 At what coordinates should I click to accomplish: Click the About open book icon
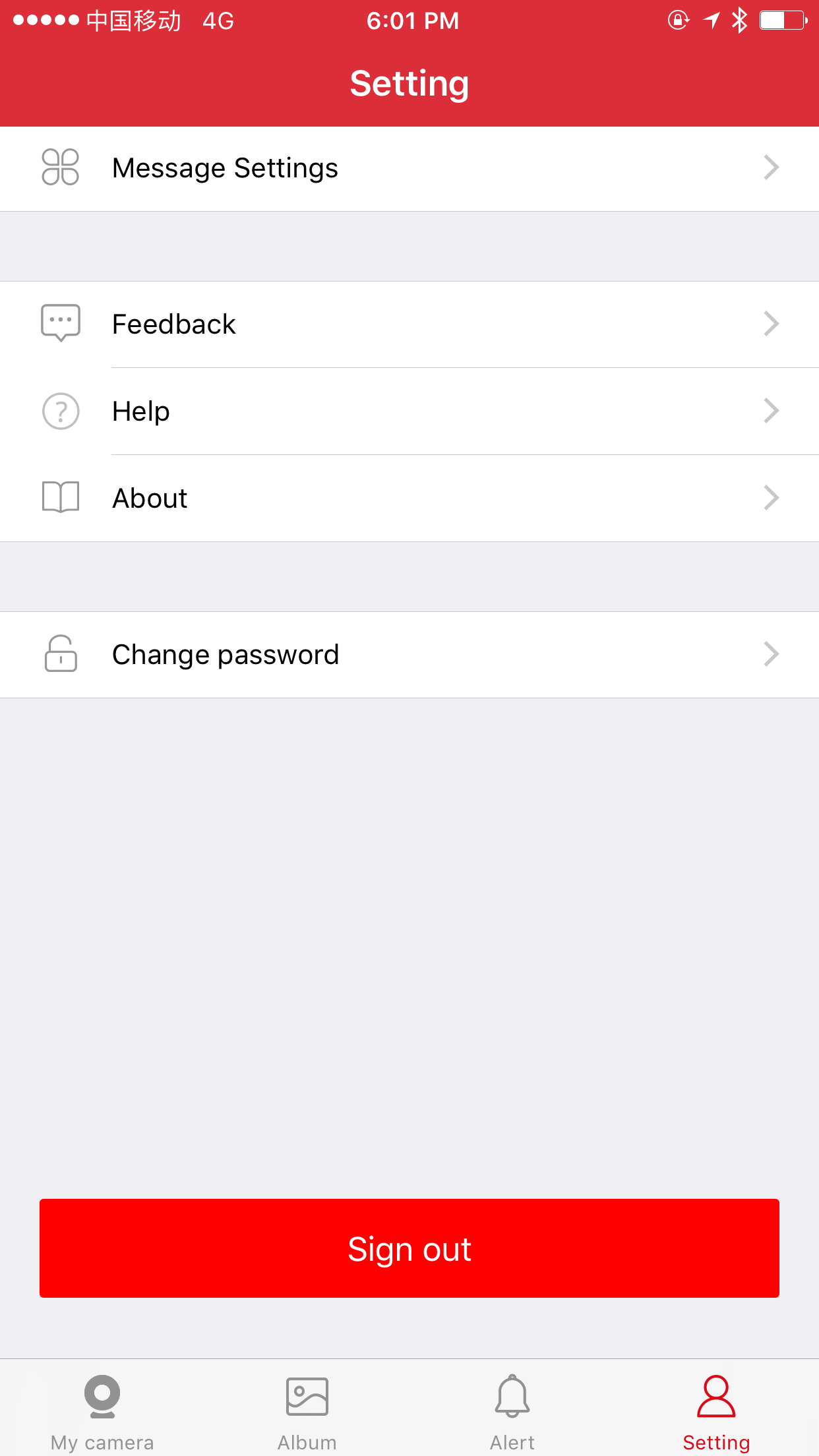(60, 498)
